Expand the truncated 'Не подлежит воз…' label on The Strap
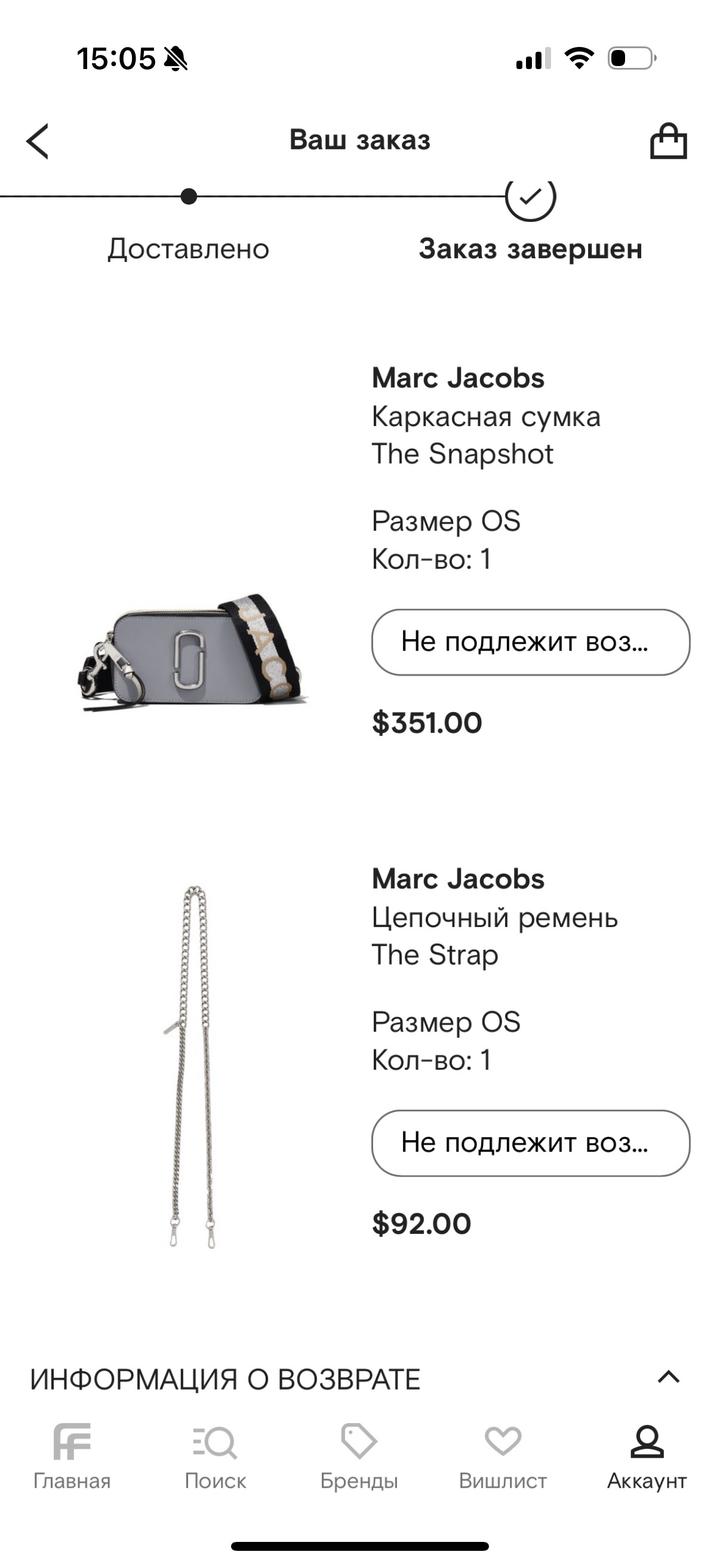This screenshot has width=720, height=1565. tap(529, 1143)
